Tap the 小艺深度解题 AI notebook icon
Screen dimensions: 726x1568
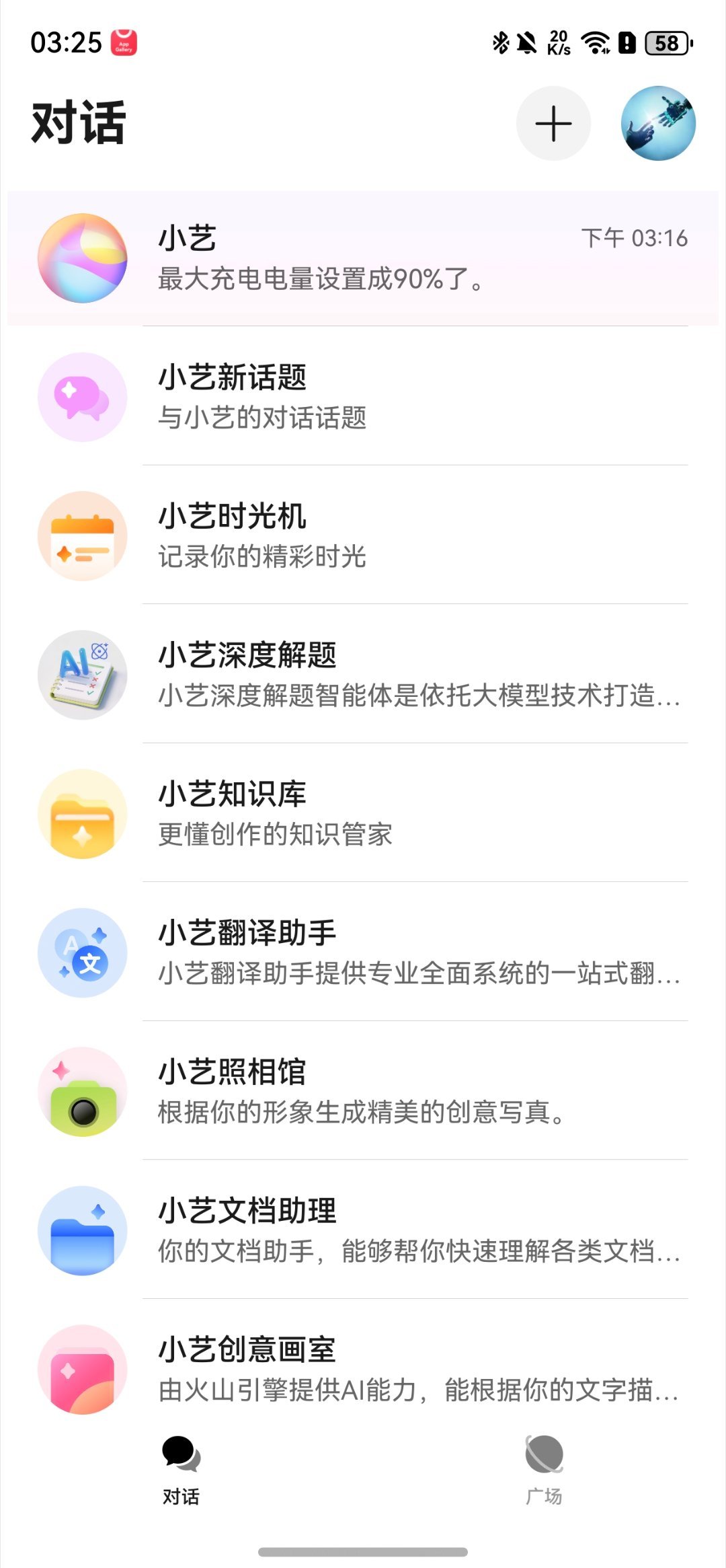pyautogui.click(x=82, y=676)
